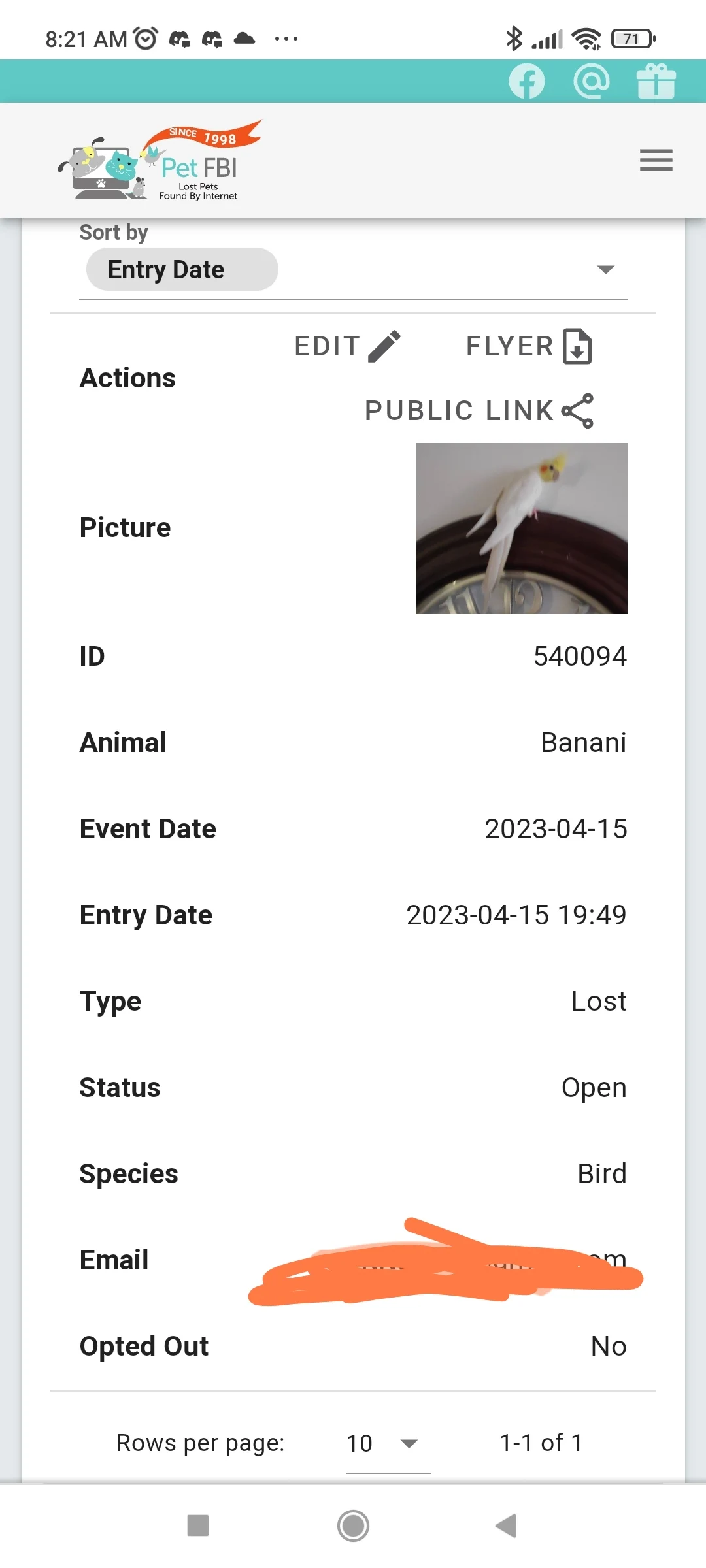The height and width of the screenshot is (1568, 706).
Task: Go to Pet FBI home logo
Action: coord(161,161)
